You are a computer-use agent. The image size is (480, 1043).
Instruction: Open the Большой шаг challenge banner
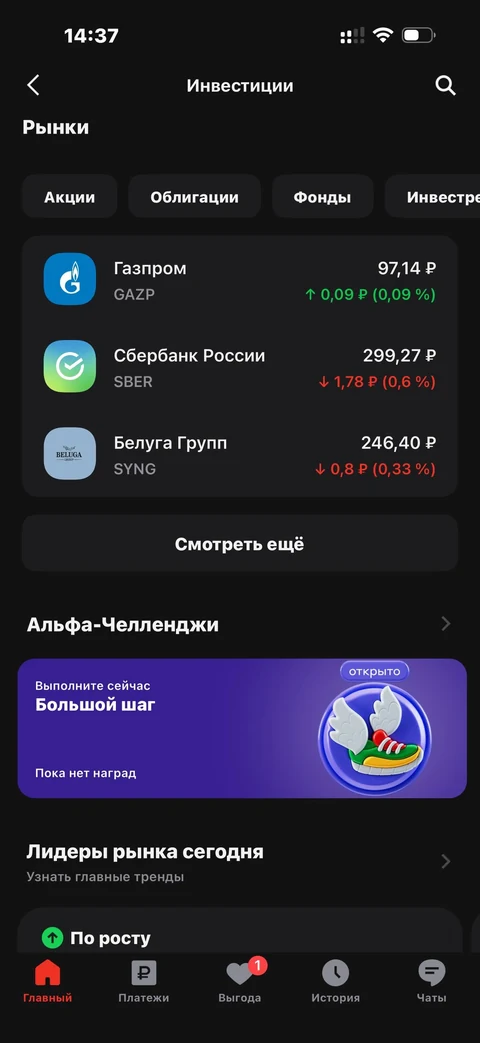[242, 728]
